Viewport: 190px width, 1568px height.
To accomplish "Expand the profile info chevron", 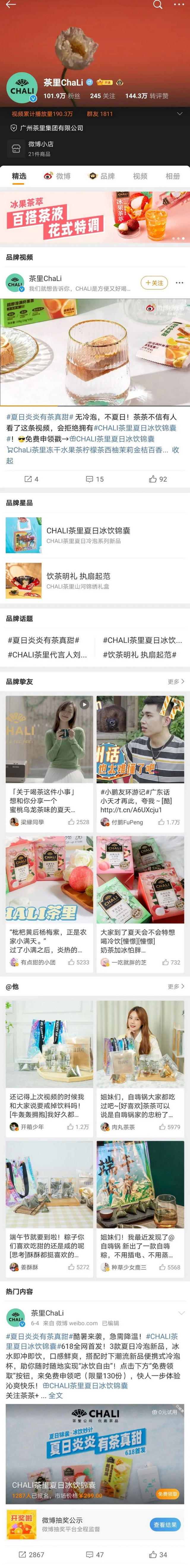I will 179,113.
